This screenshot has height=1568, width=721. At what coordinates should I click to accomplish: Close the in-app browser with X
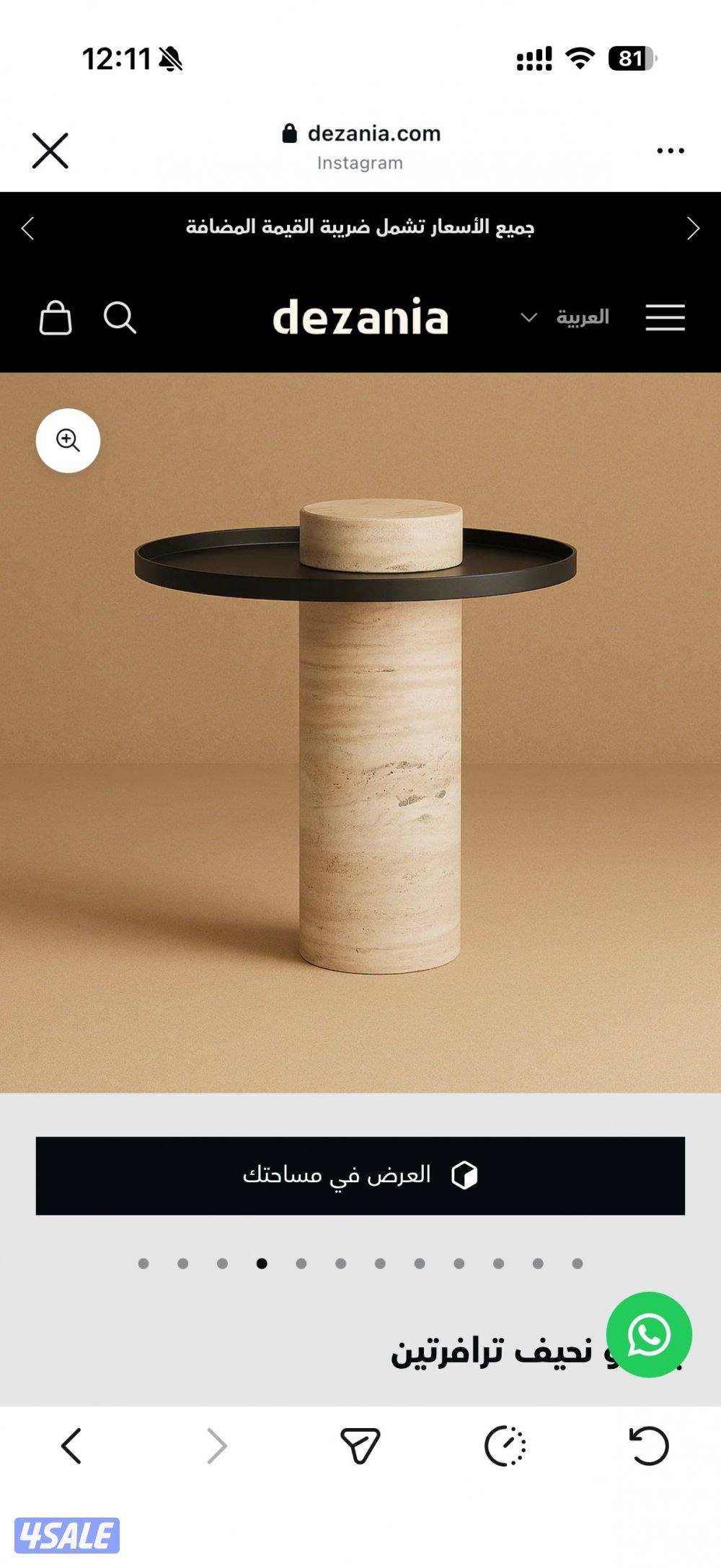click(49, 151)
